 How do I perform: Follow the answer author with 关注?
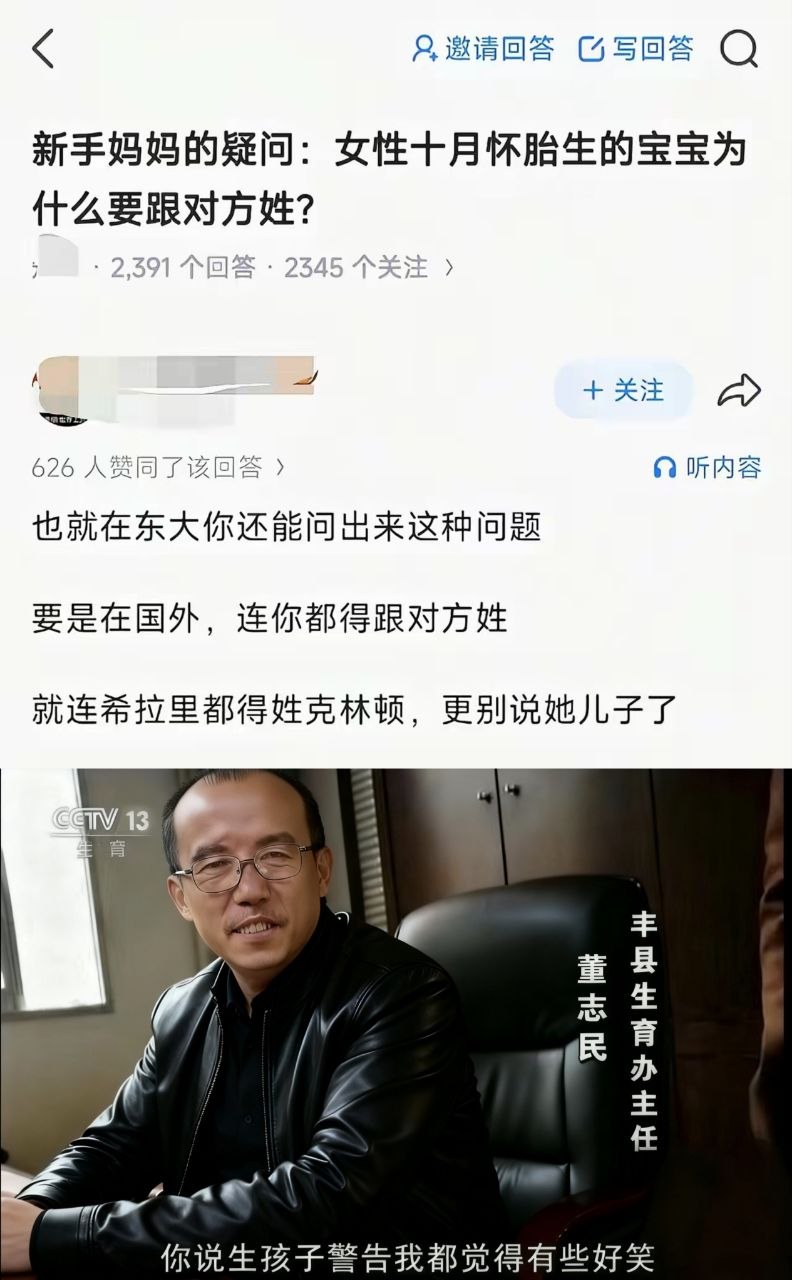pyautogui.click(x=624, y=390)
